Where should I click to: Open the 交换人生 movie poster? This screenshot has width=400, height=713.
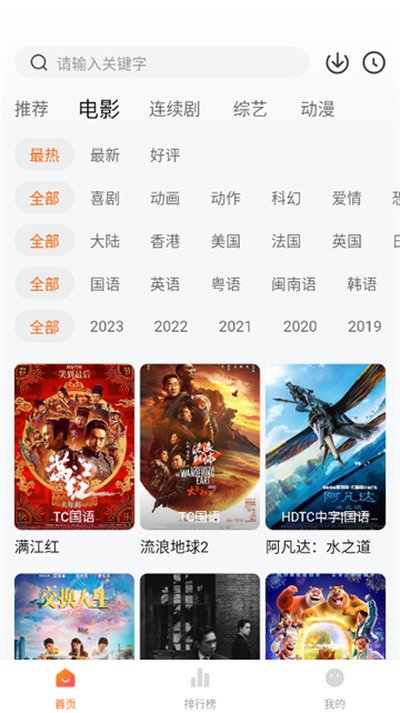coord(74,616)
